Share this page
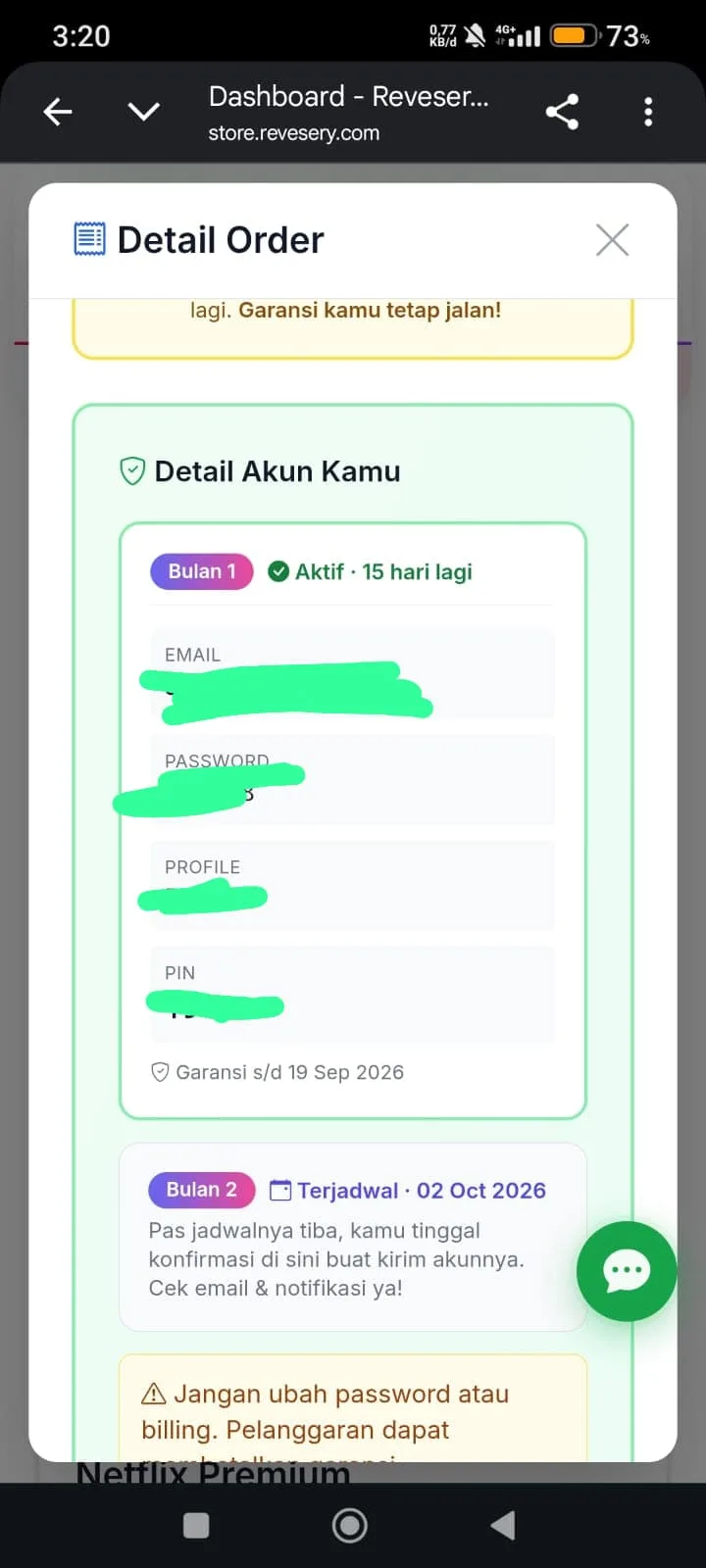 pyautogui.click(x=562, y=112)
